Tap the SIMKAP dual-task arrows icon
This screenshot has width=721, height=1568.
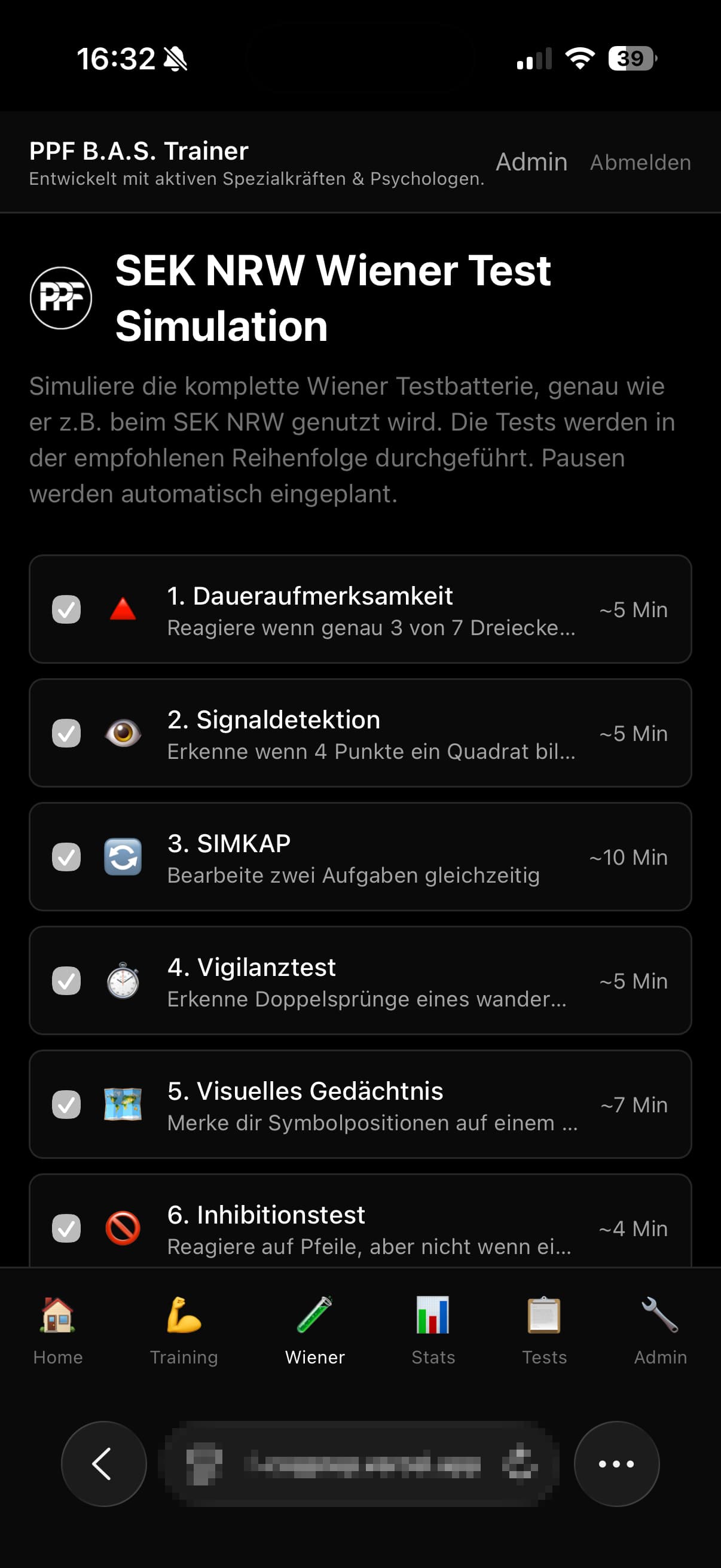tap(123, 857)
